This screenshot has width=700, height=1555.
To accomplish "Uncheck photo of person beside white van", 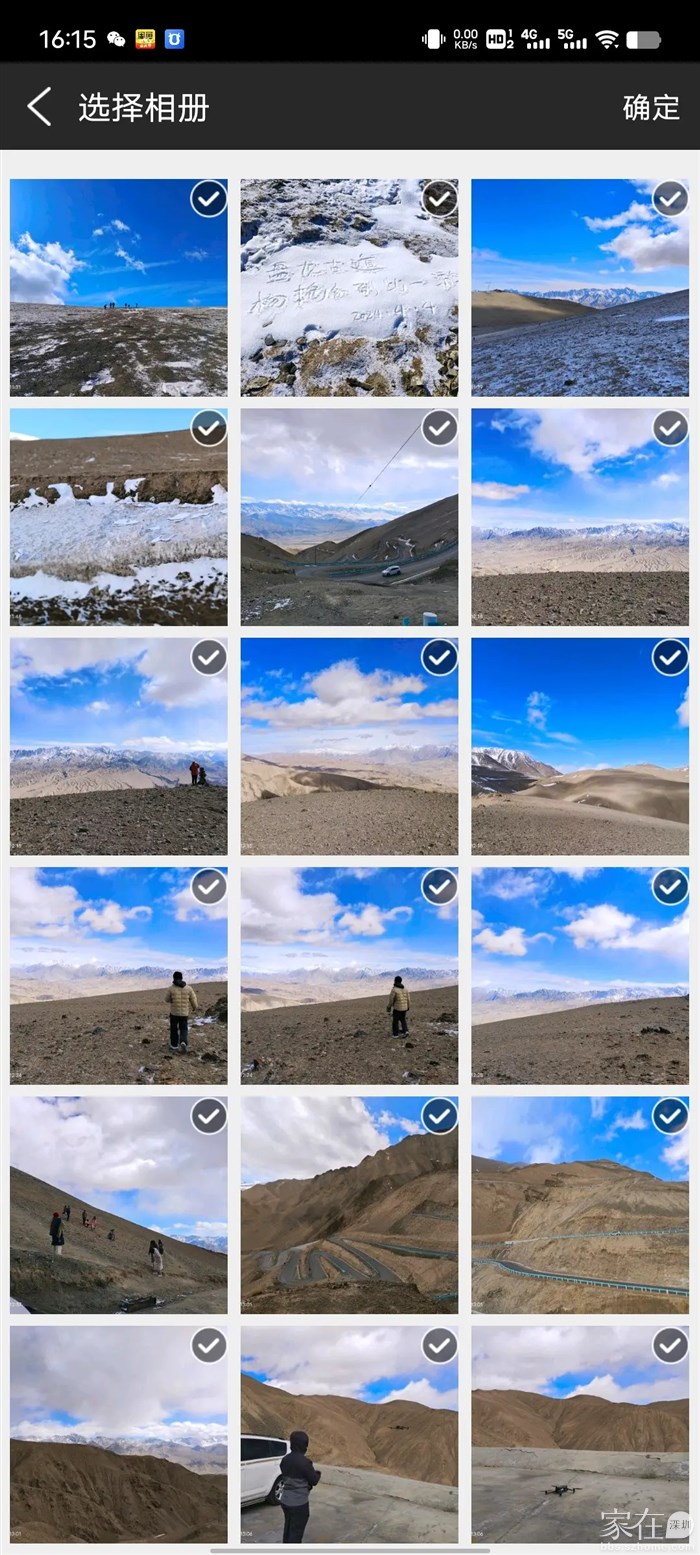I will [x=439, y=1346].
